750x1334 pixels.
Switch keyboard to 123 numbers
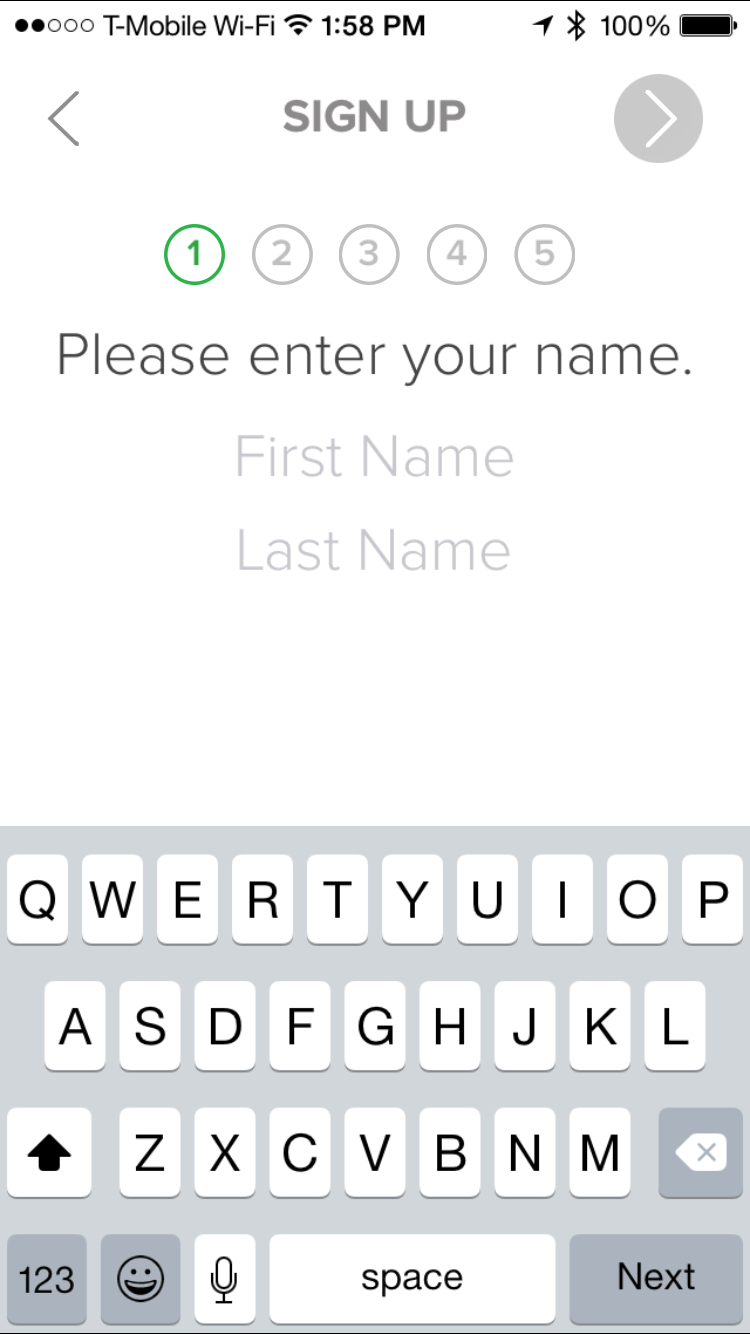47,1278
